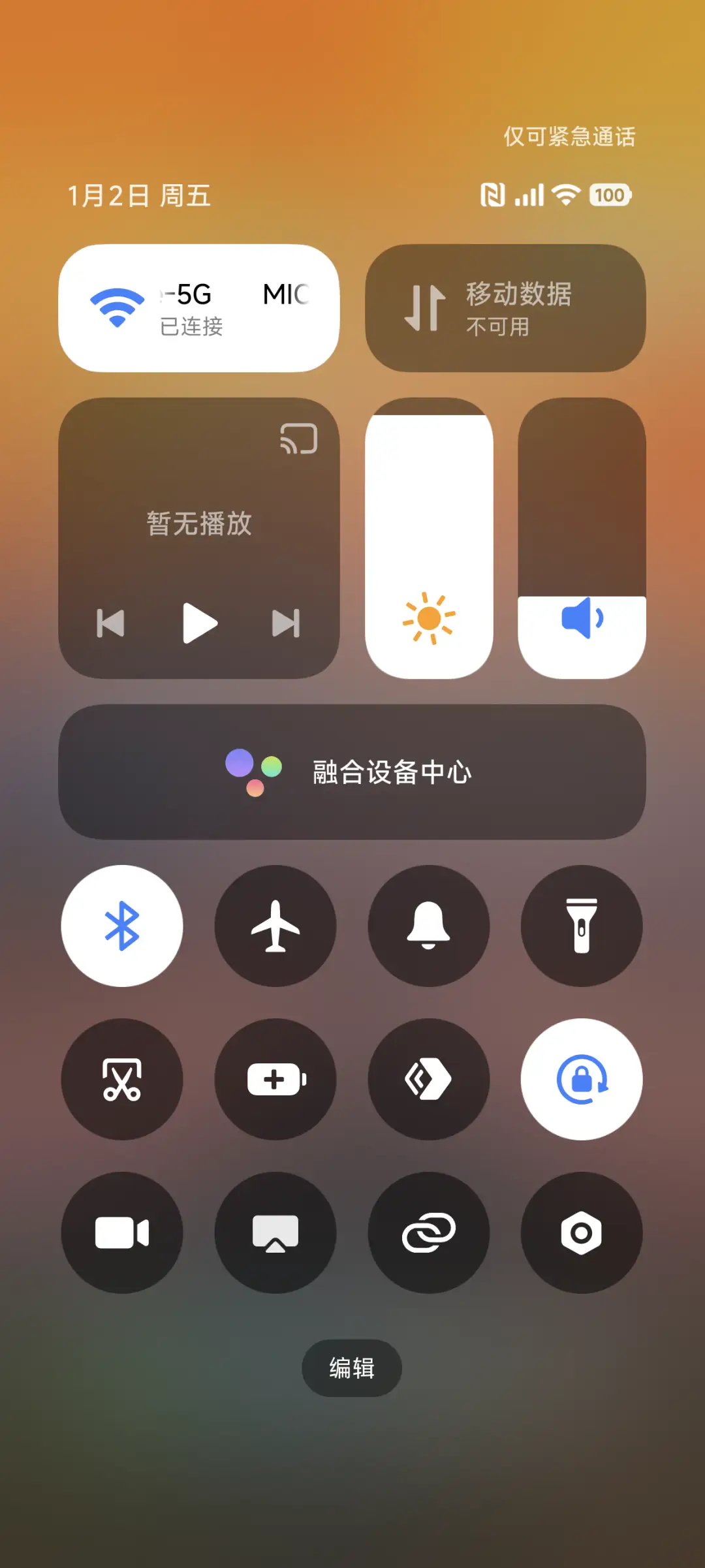Skip to next track on media card

285,623
